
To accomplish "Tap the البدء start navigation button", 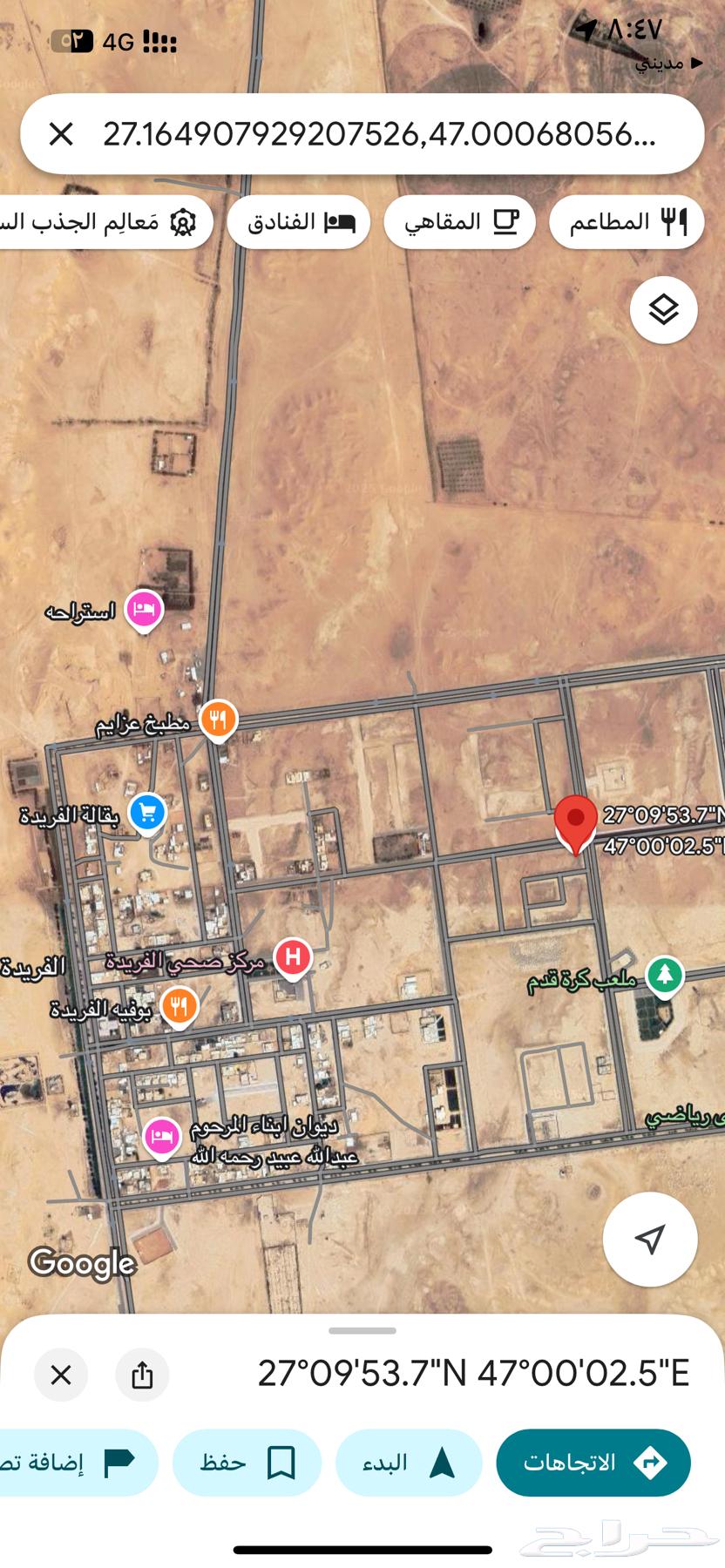I will [x=409, y=1463].
